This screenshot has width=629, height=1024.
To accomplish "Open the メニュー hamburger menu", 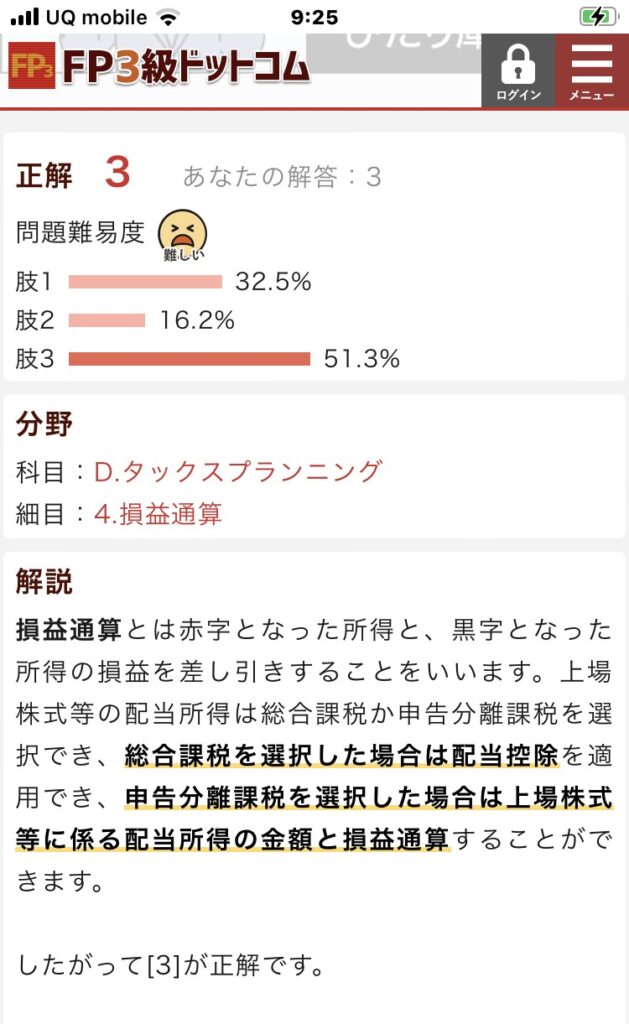I will [592, 71].
